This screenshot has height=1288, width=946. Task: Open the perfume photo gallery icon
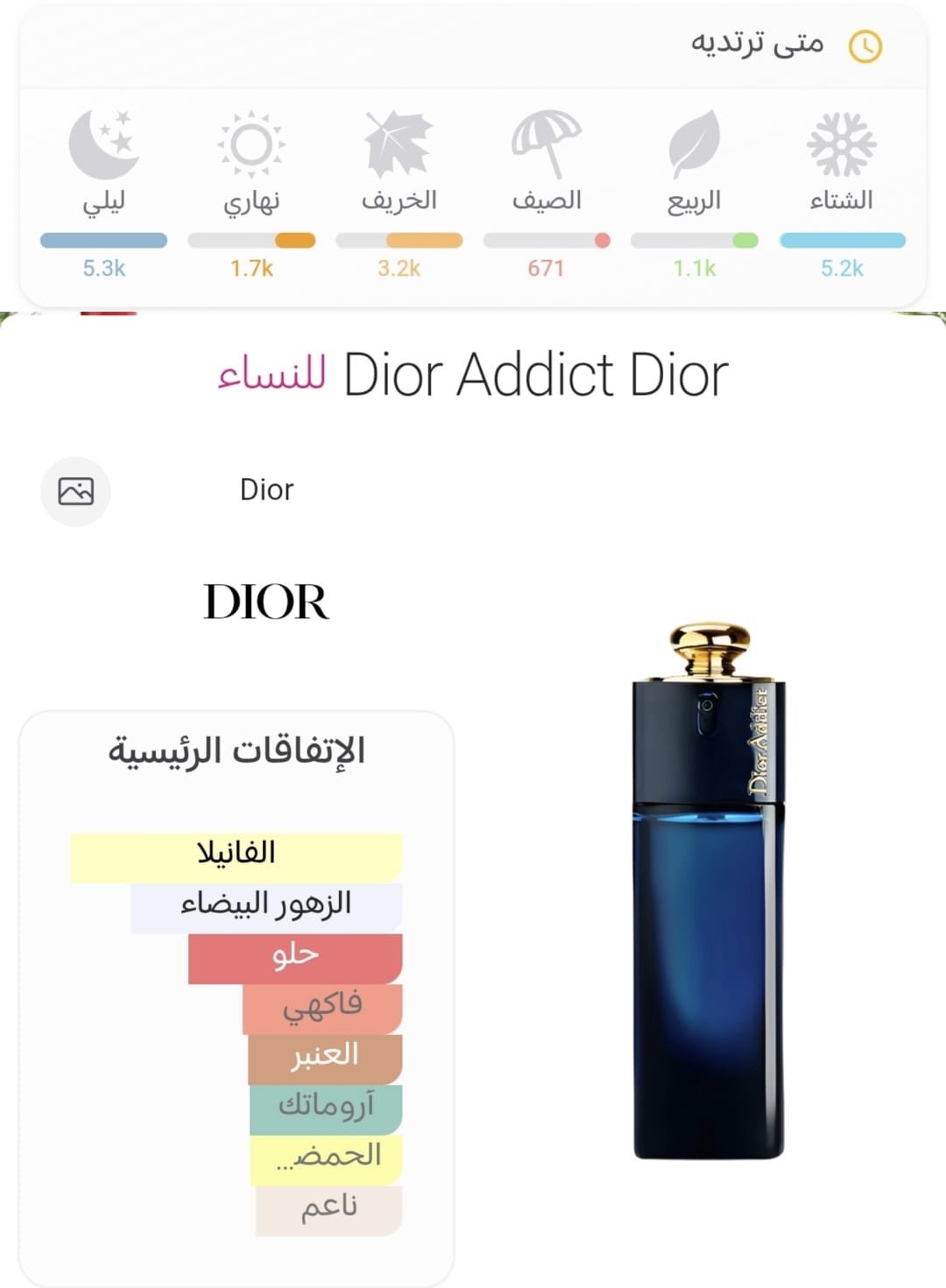[x=75, y=491]
